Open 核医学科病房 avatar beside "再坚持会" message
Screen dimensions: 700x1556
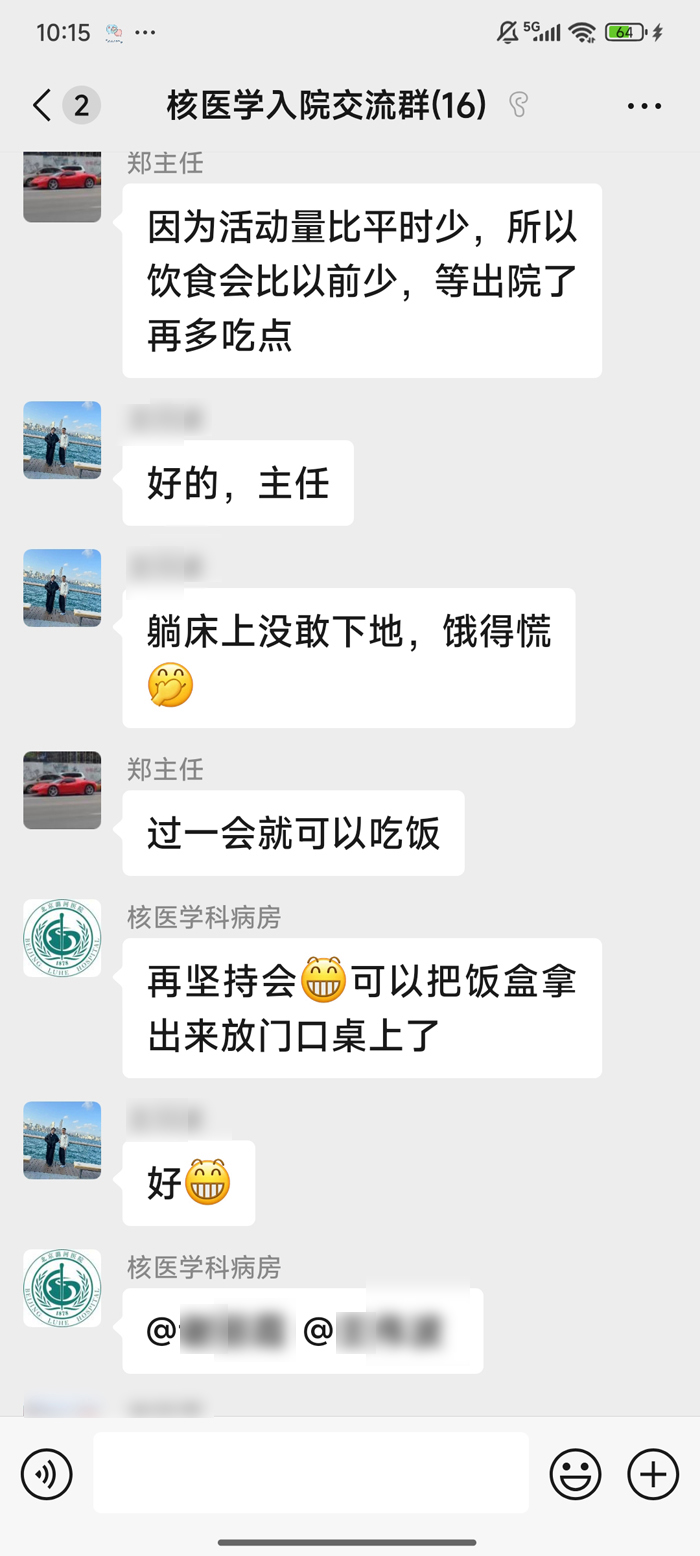coord(62,937)
